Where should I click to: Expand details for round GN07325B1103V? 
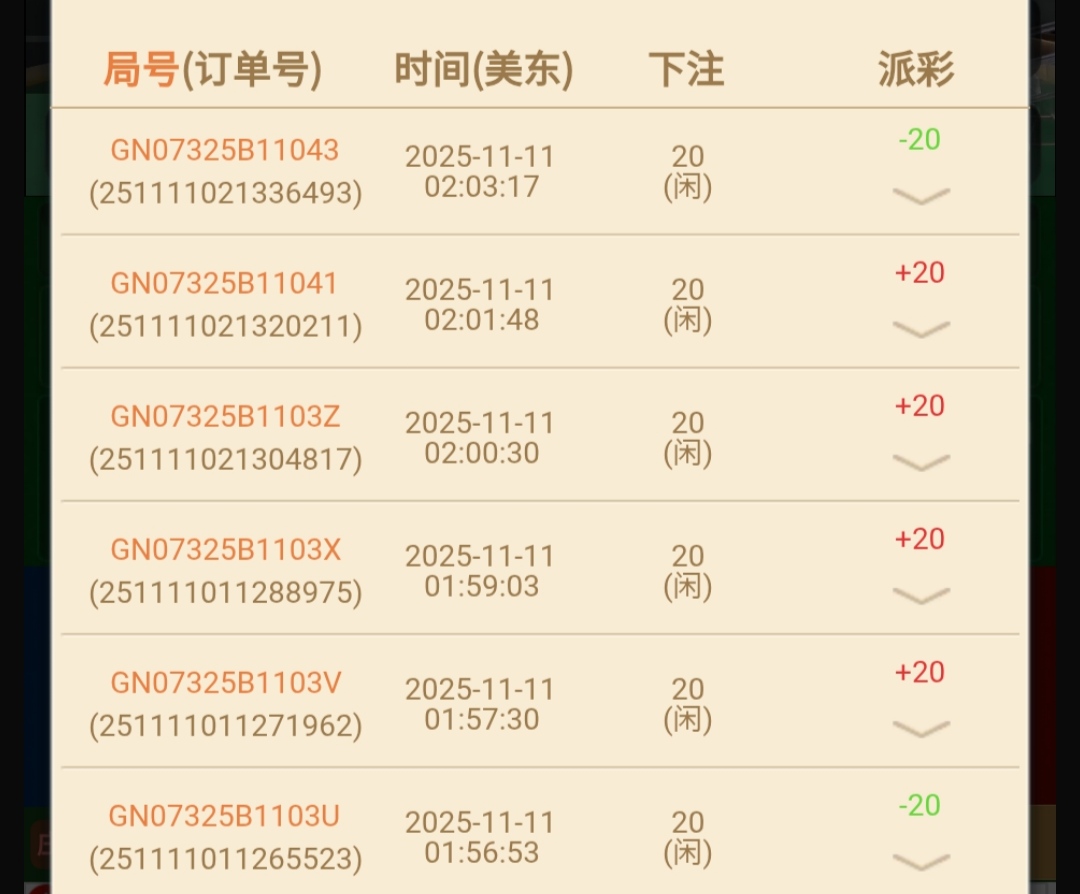[920, 728]
